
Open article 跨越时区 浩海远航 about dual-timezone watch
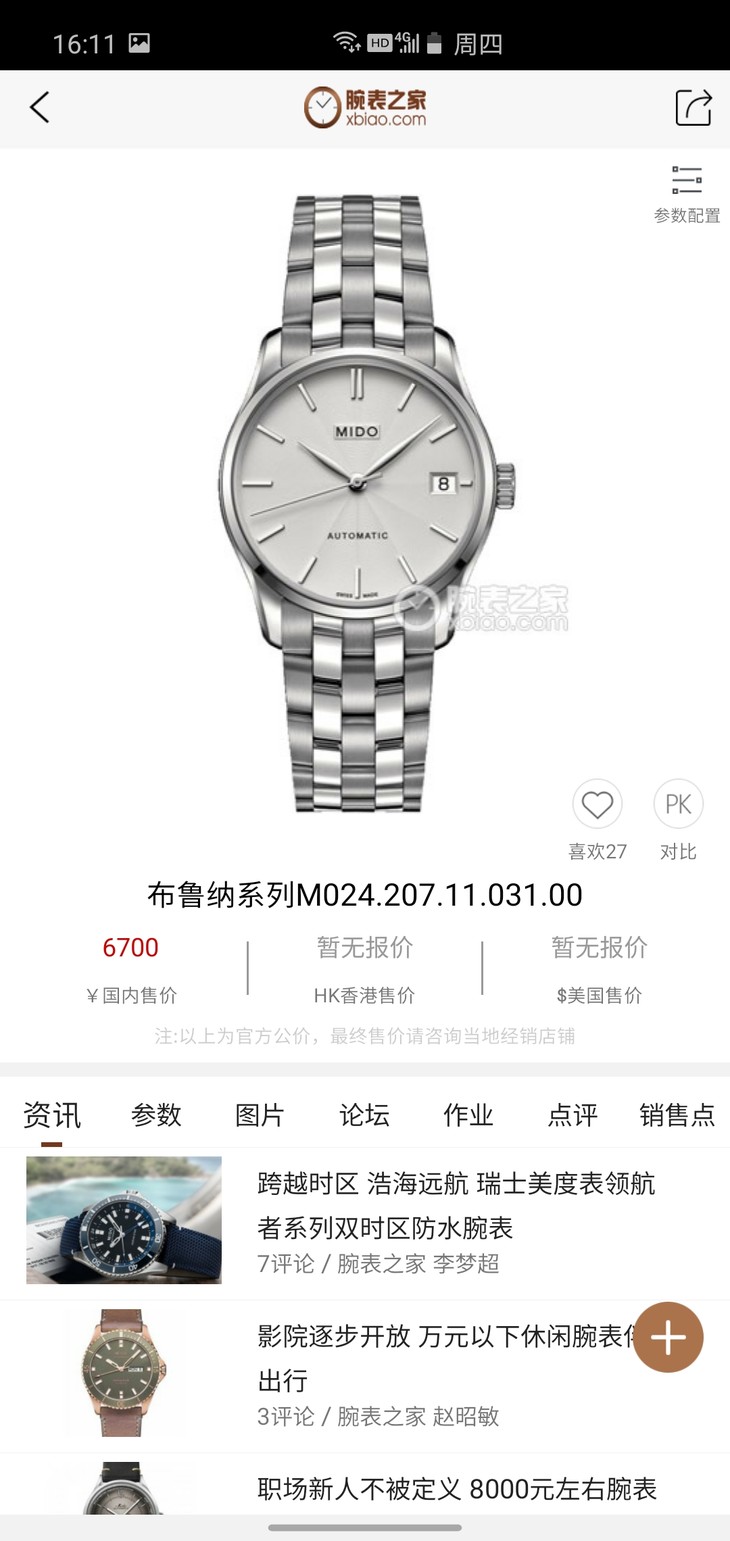pyautogui.click(x=365, y=1223)
